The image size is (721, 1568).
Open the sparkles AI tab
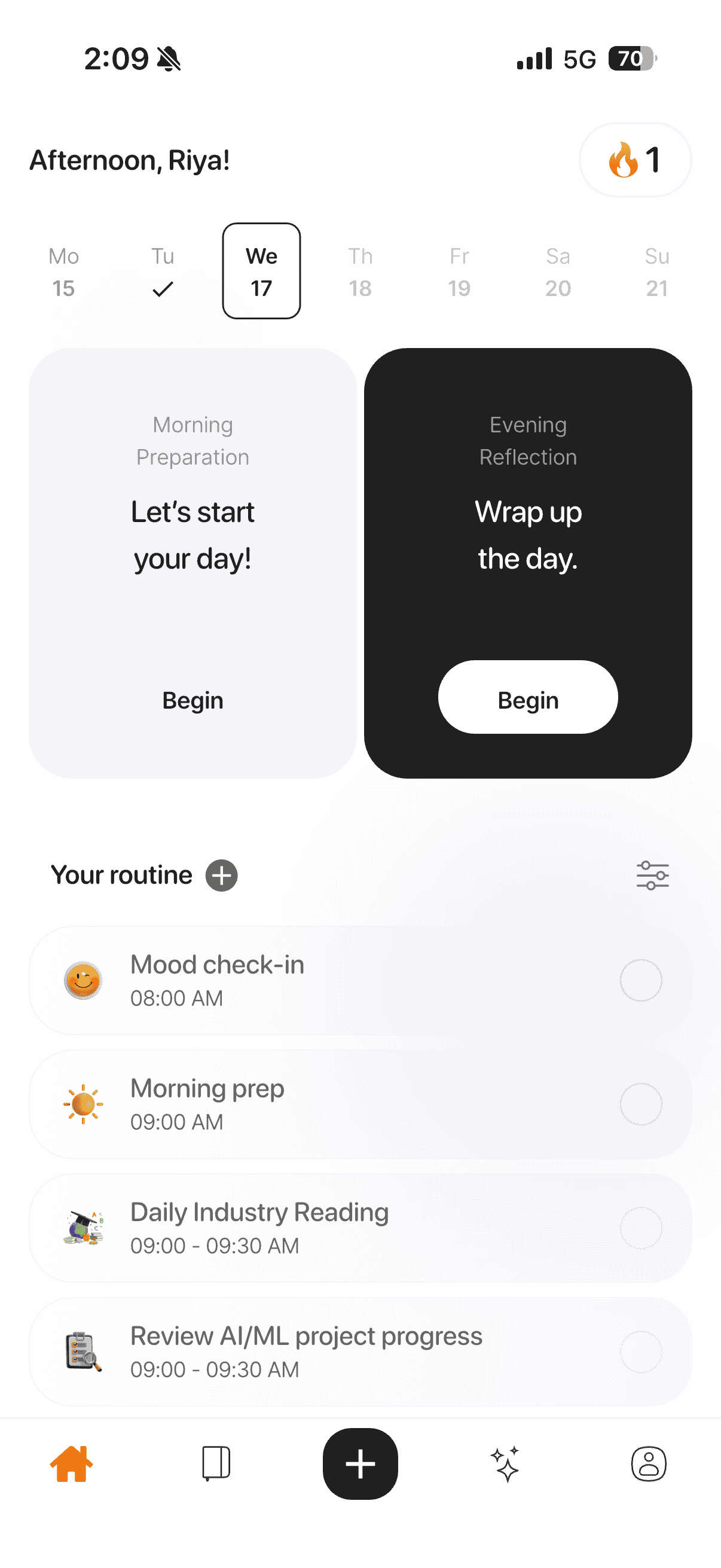(x=505, y=1463)
